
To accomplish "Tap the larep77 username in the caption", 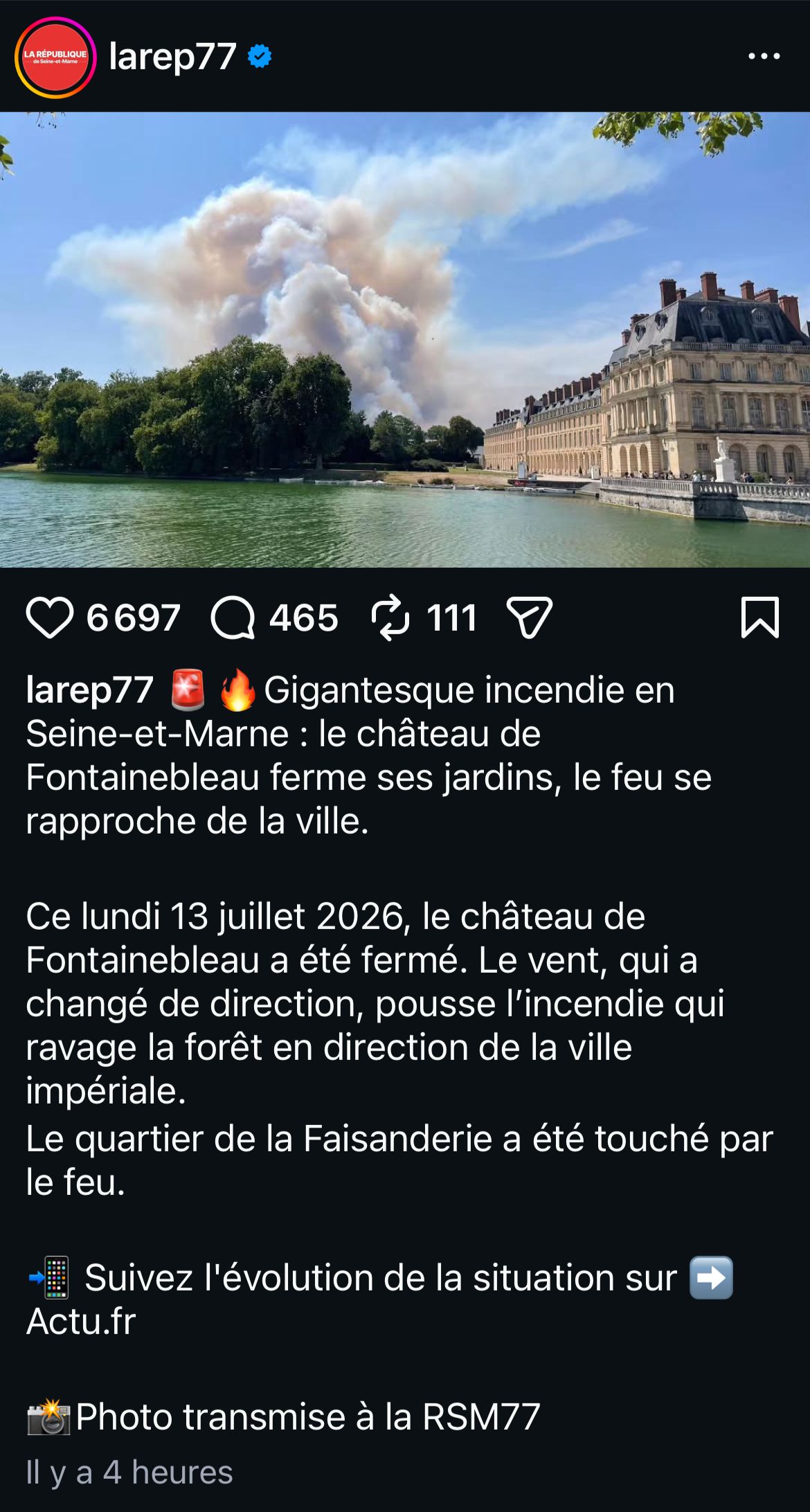I will pos(89,690).
